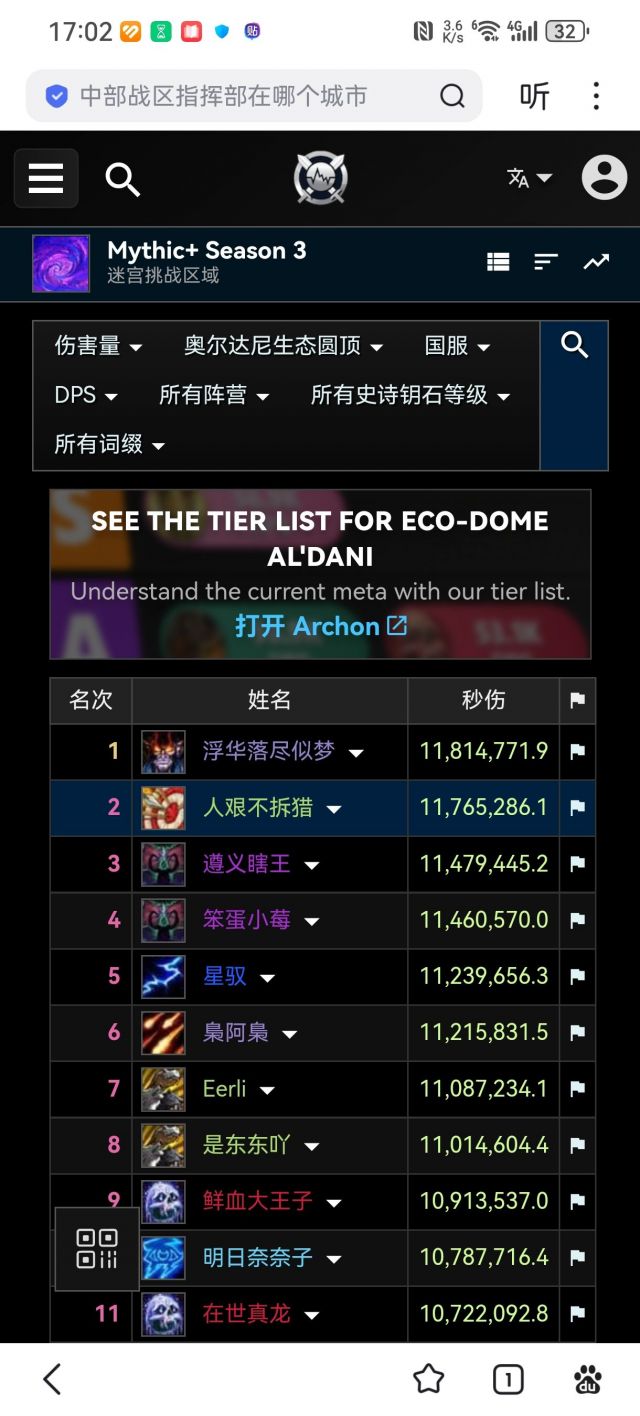
Task: View player 浮华落尽似梦's ranking entry
Action: (268, 751)
